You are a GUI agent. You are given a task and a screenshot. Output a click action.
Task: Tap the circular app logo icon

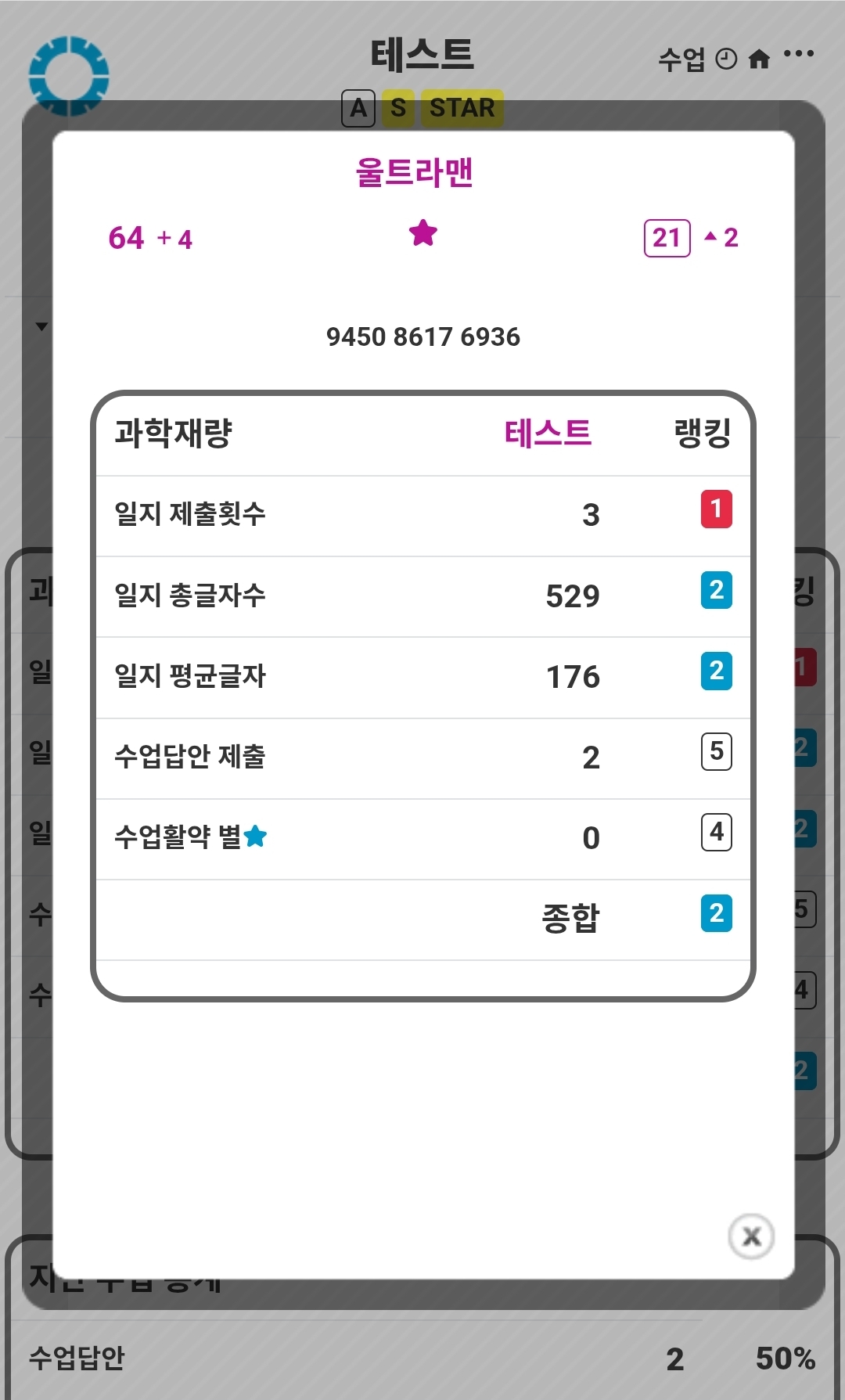[69, 76]
